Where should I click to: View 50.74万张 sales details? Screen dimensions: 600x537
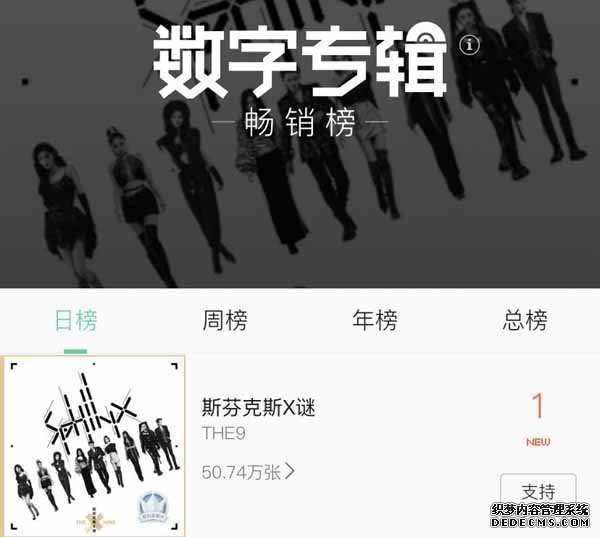[248, 471]
